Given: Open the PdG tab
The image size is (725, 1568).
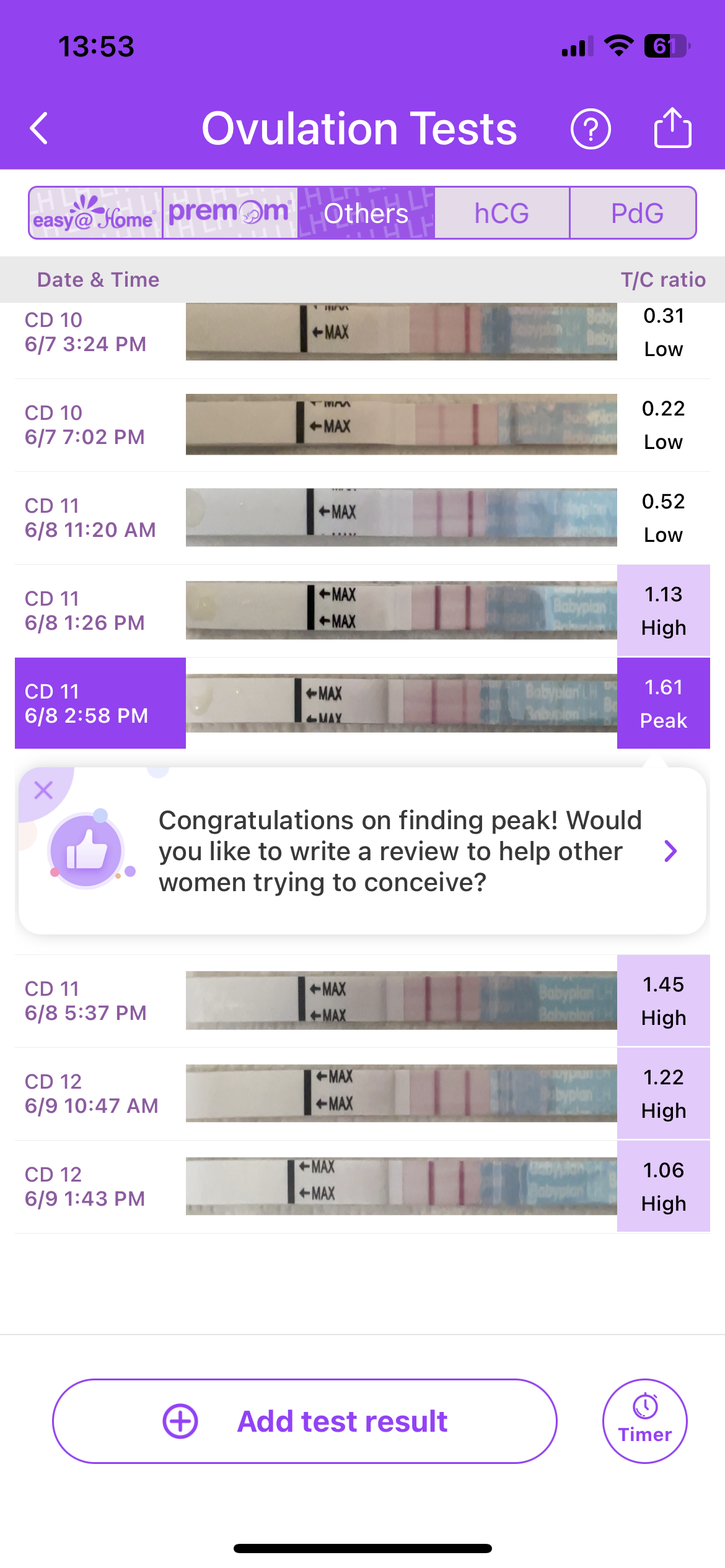Looking at the screenshot, I should 636,213.
